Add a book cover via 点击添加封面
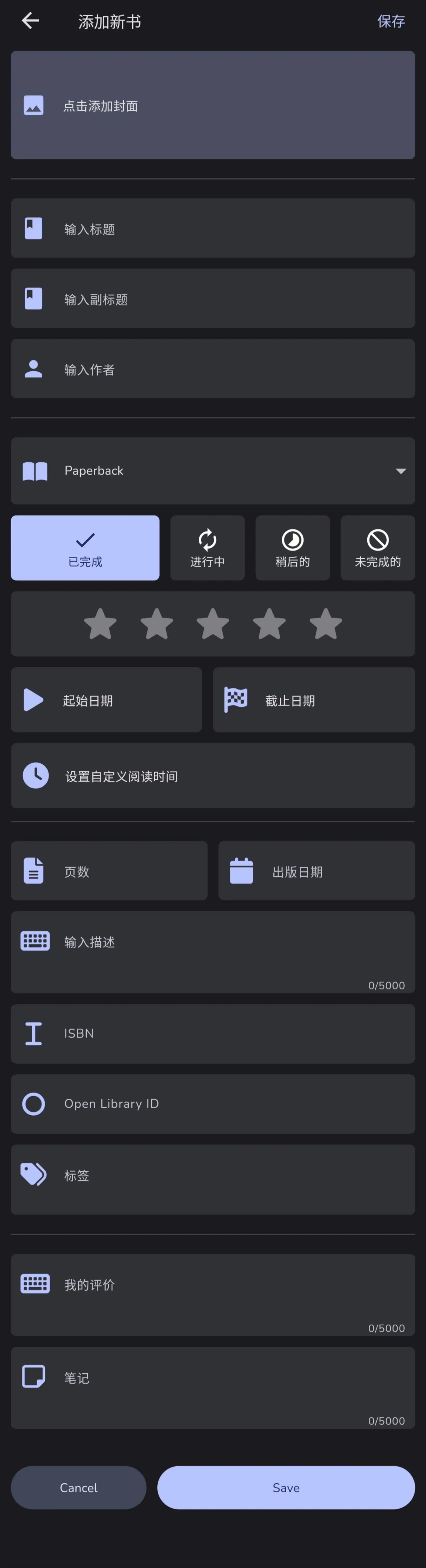Screen dimensions: 426x1568 (x=213, y=105)
